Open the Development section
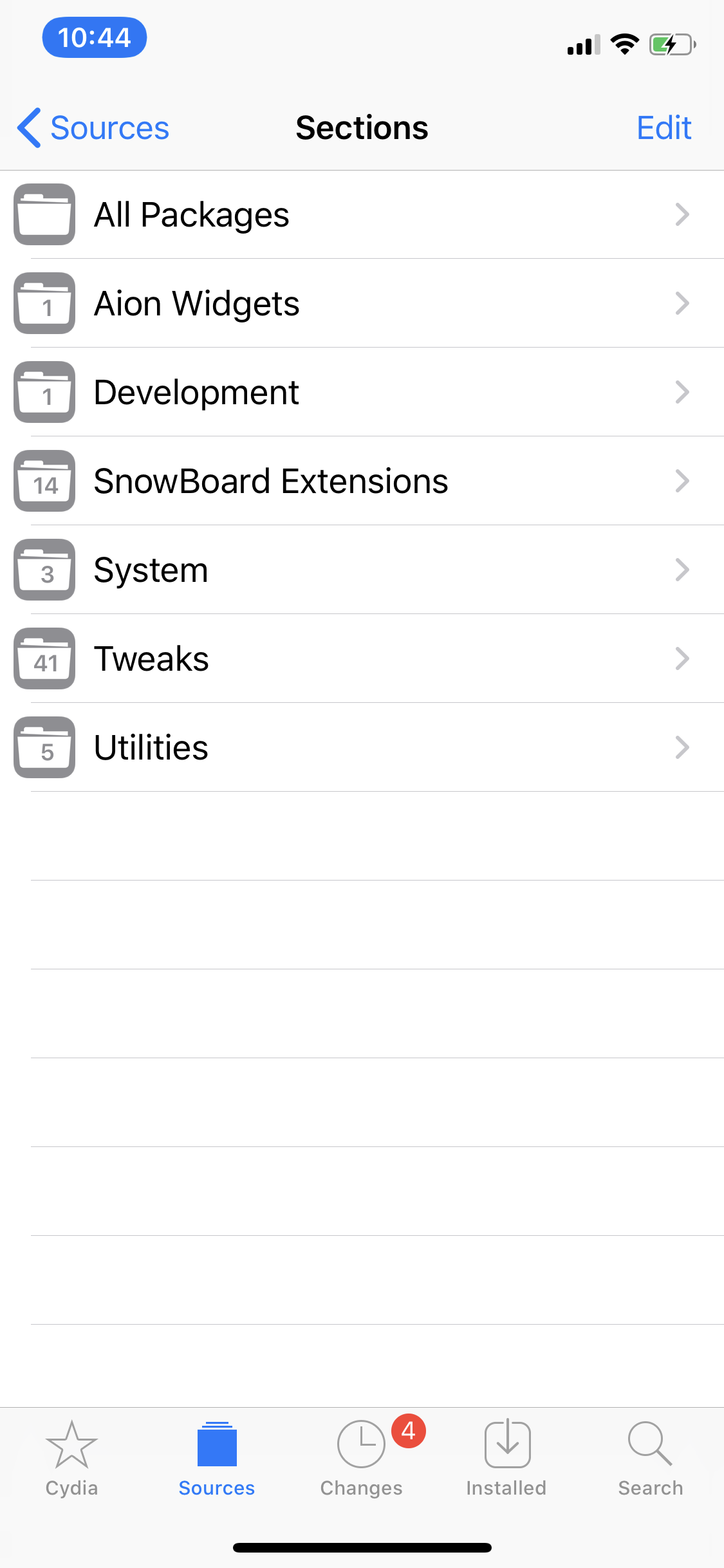 362,392
